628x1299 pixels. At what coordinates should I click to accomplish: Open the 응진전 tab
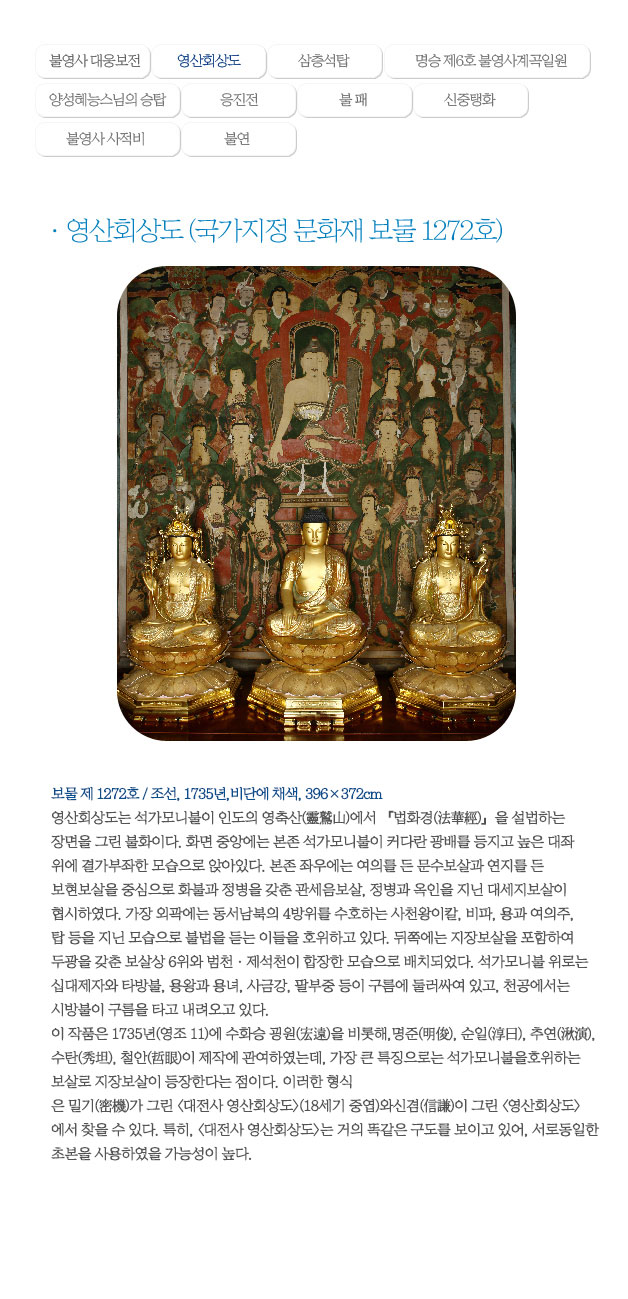click(239, 100)
